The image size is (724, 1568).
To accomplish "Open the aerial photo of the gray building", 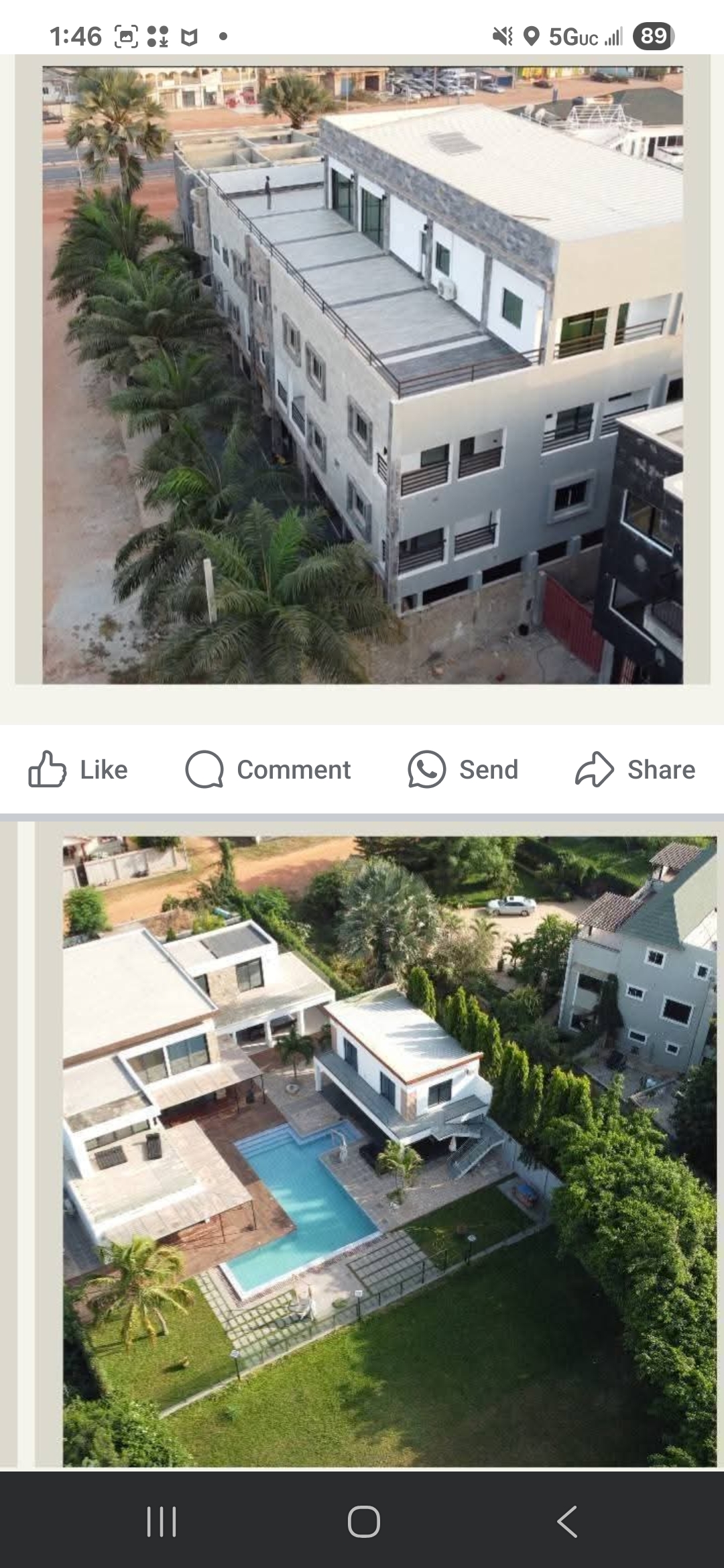I will pyautogui.click(x=363, y=375).
